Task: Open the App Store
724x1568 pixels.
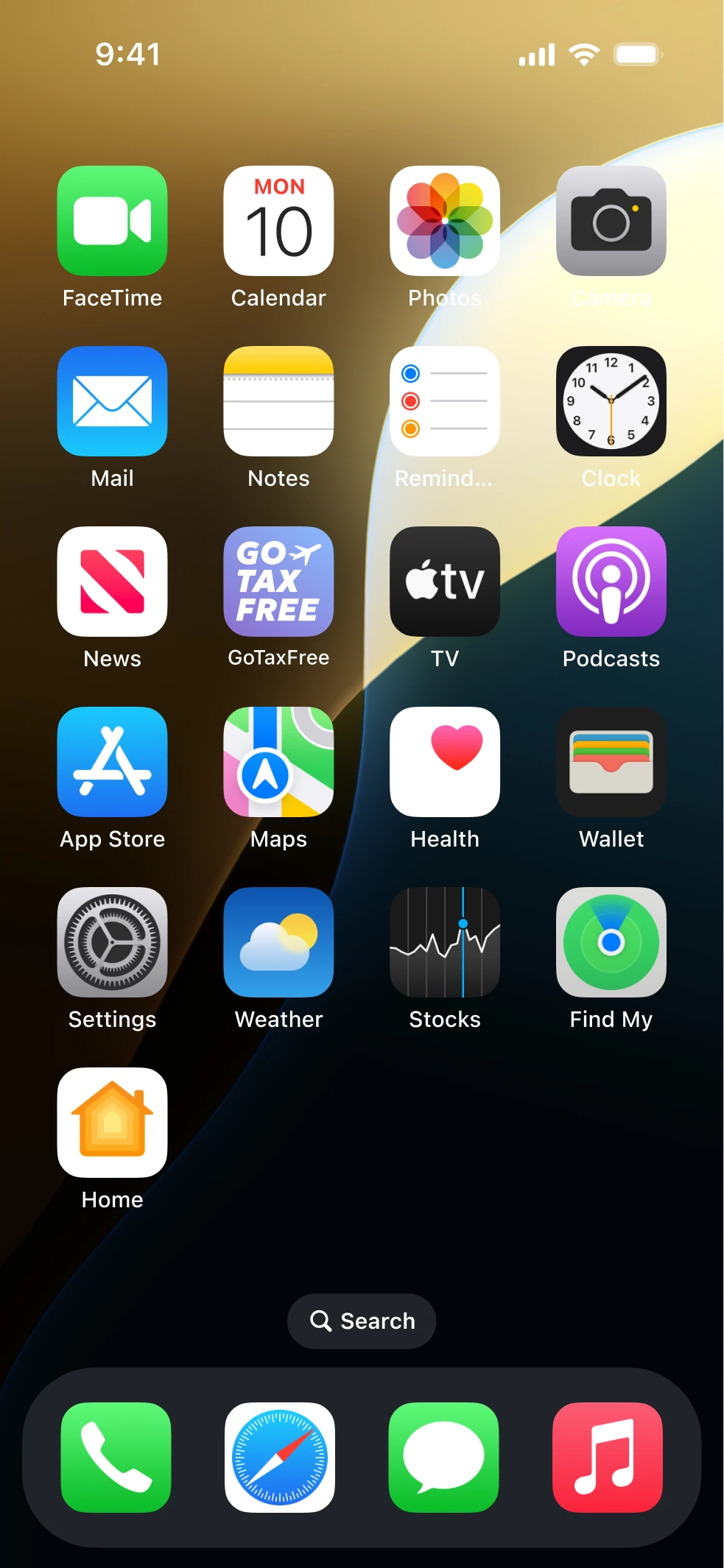Action: pos(112,762)
